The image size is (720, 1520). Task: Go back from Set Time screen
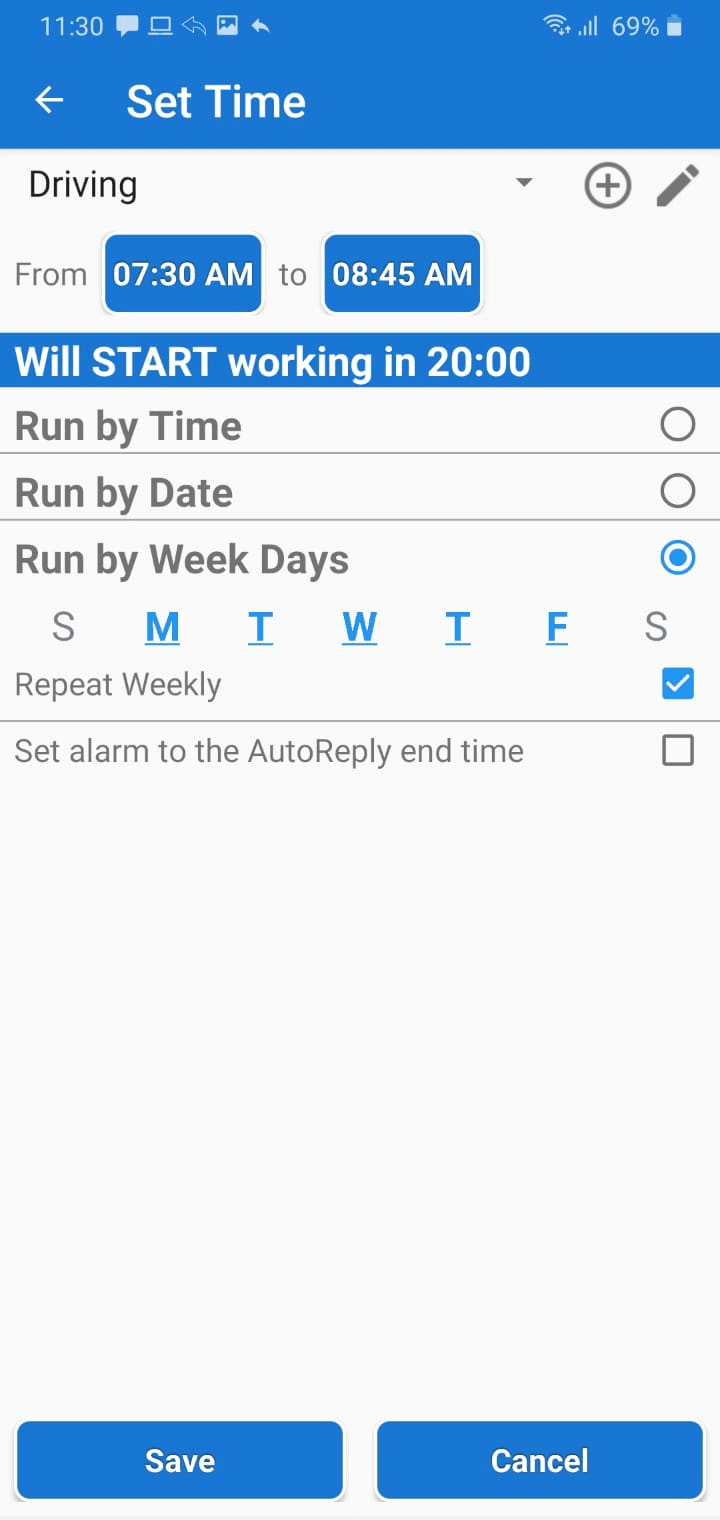pos(49,101)
